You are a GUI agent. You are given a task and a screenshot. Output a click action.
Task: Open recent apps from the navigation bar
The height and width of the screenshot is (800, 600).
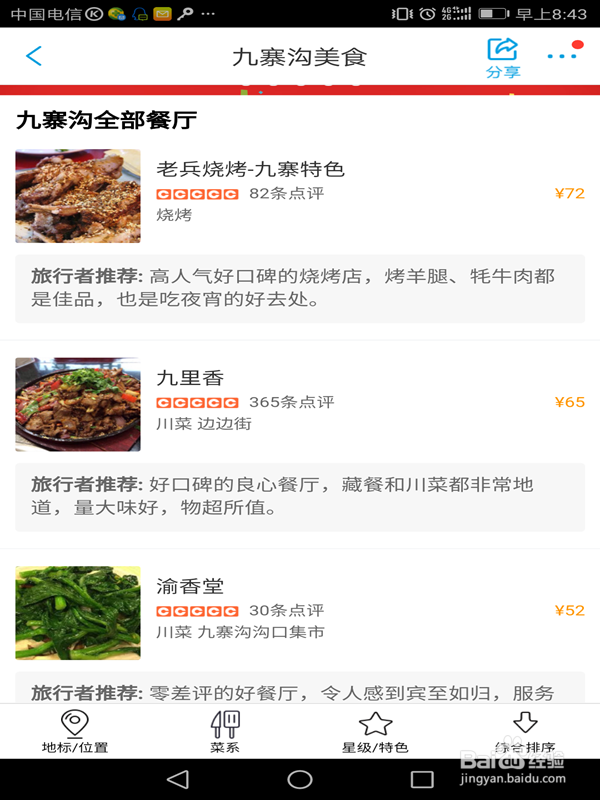tap(422, 779)
